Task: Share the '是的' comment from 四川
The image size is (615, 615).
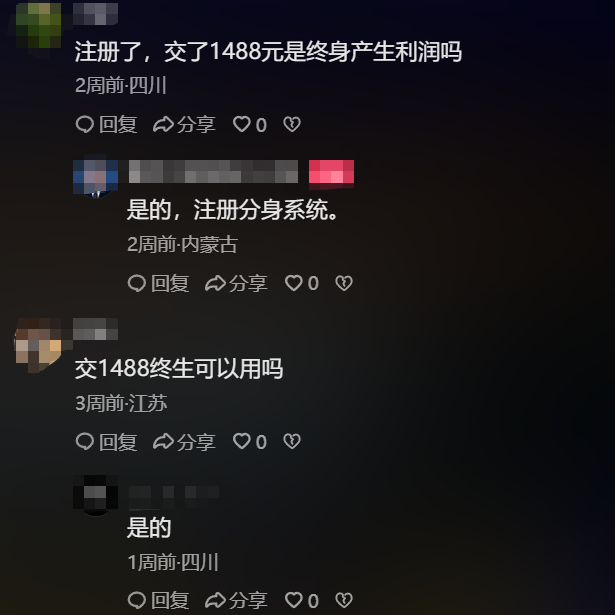Action: 236,601
